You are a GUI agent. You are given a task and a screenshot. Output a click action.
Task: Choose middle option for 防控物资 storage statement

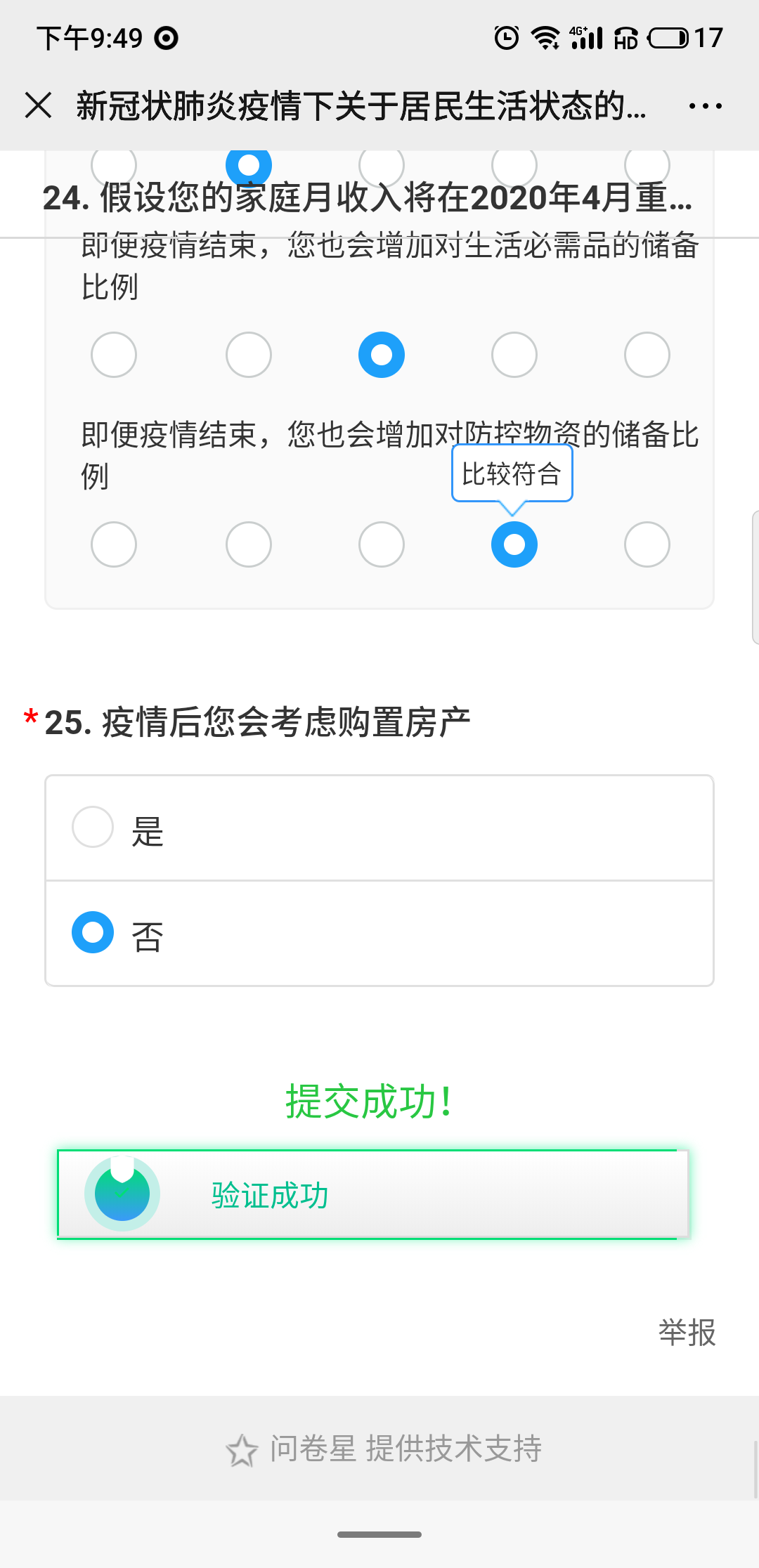[381, 544]
